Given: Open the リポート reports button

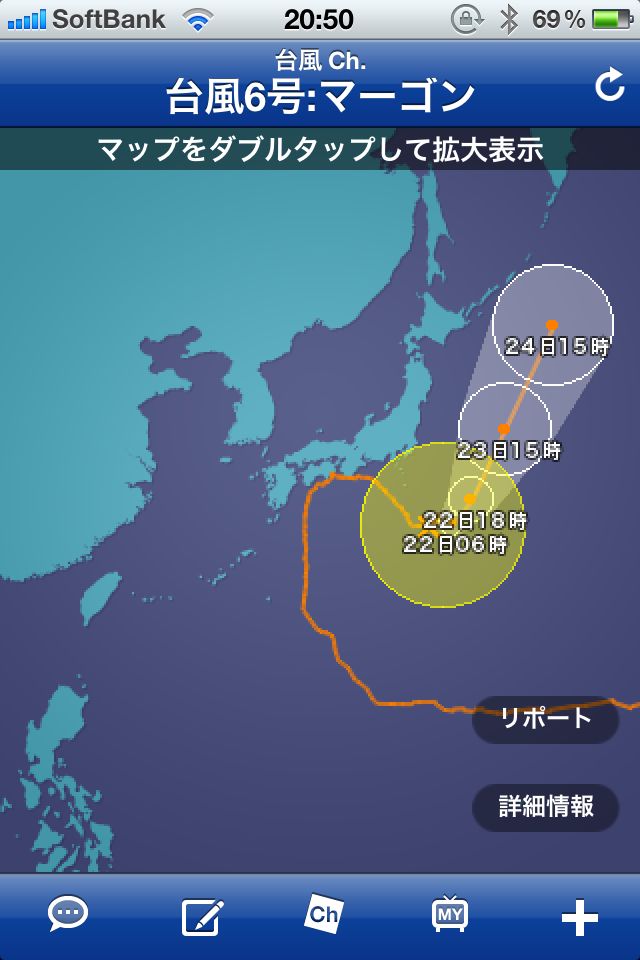Looking at the screenshot, I should [546, 718].
